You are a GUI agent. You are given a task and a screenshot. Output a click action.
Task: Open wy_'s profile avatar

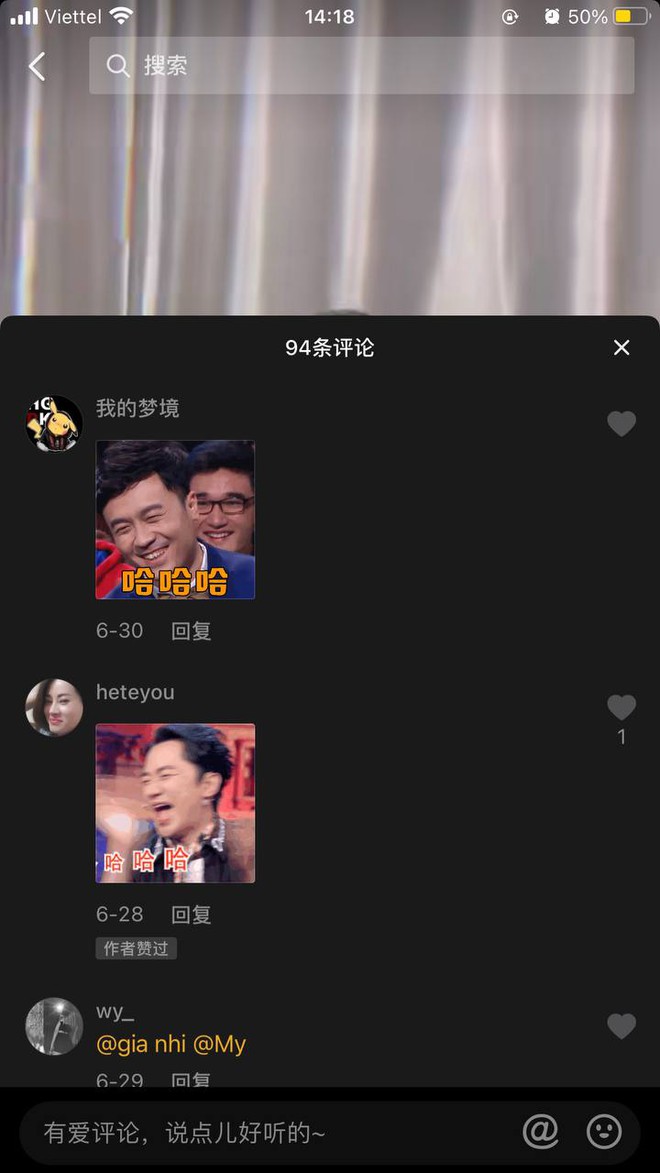[x=55, y=1026]
